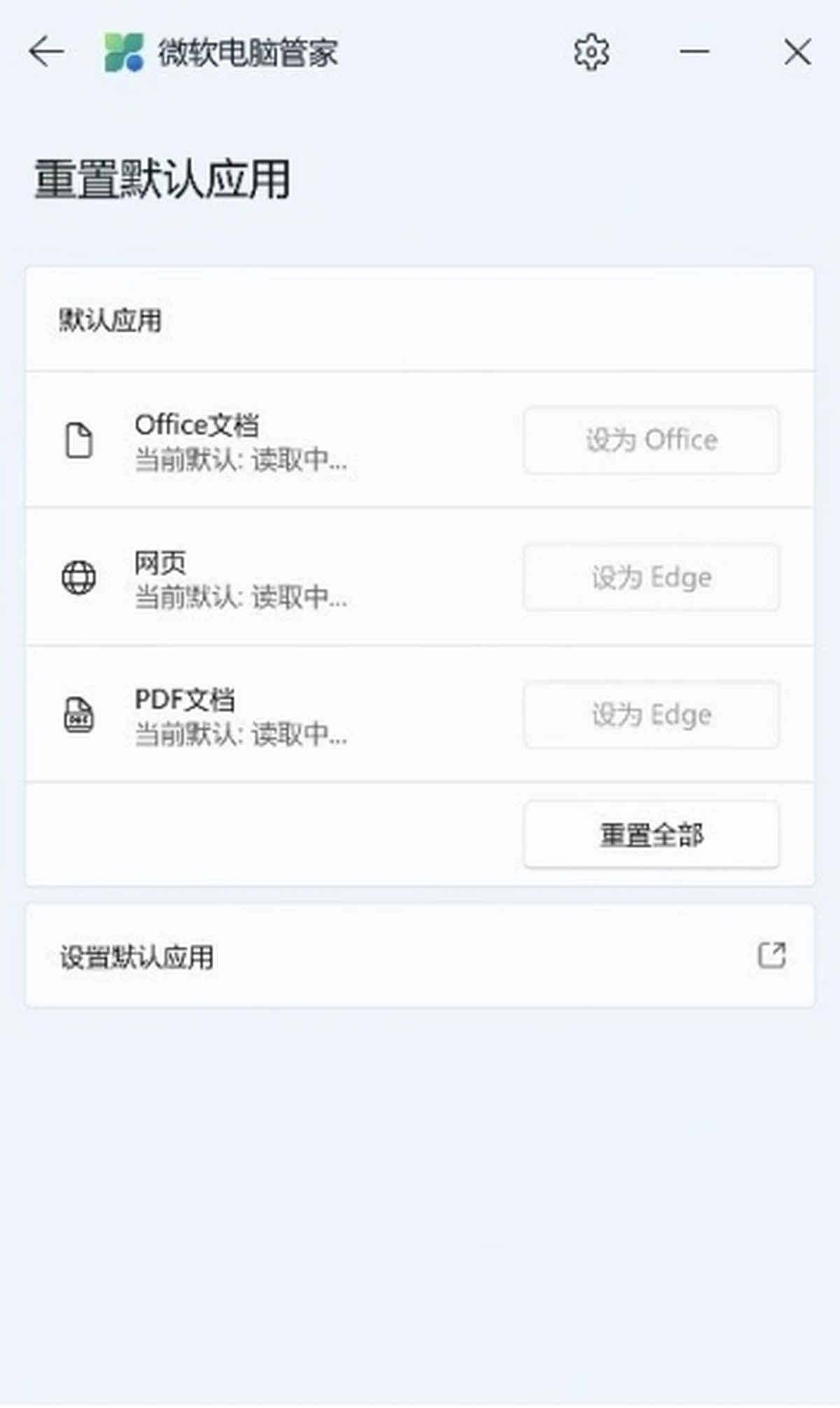This screenshot has width=840, height=1408.
Task: Click the PDF document icon
Action: pyautogui.click(x=78, y=715)
